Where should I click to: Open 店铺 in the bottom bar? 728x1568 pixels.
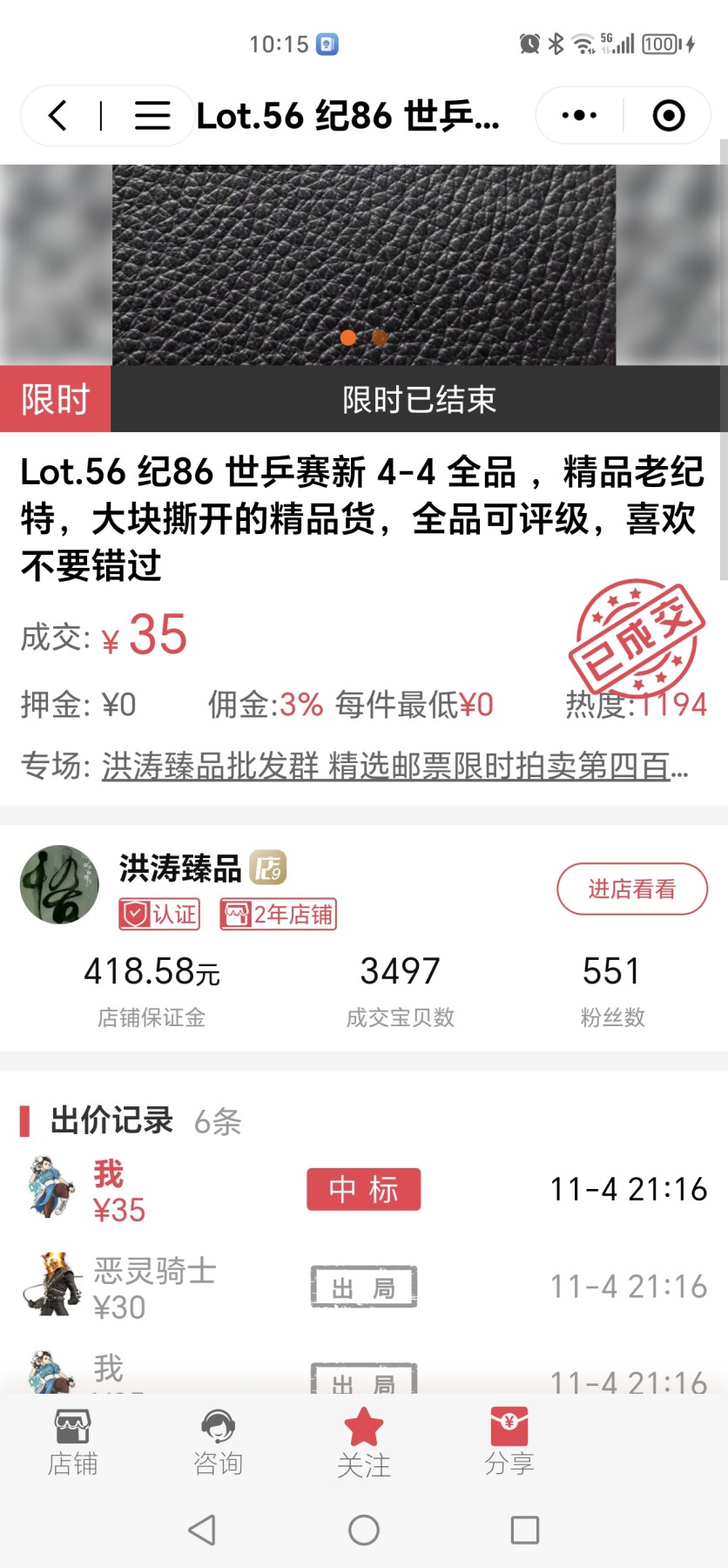pos(72,1443)
